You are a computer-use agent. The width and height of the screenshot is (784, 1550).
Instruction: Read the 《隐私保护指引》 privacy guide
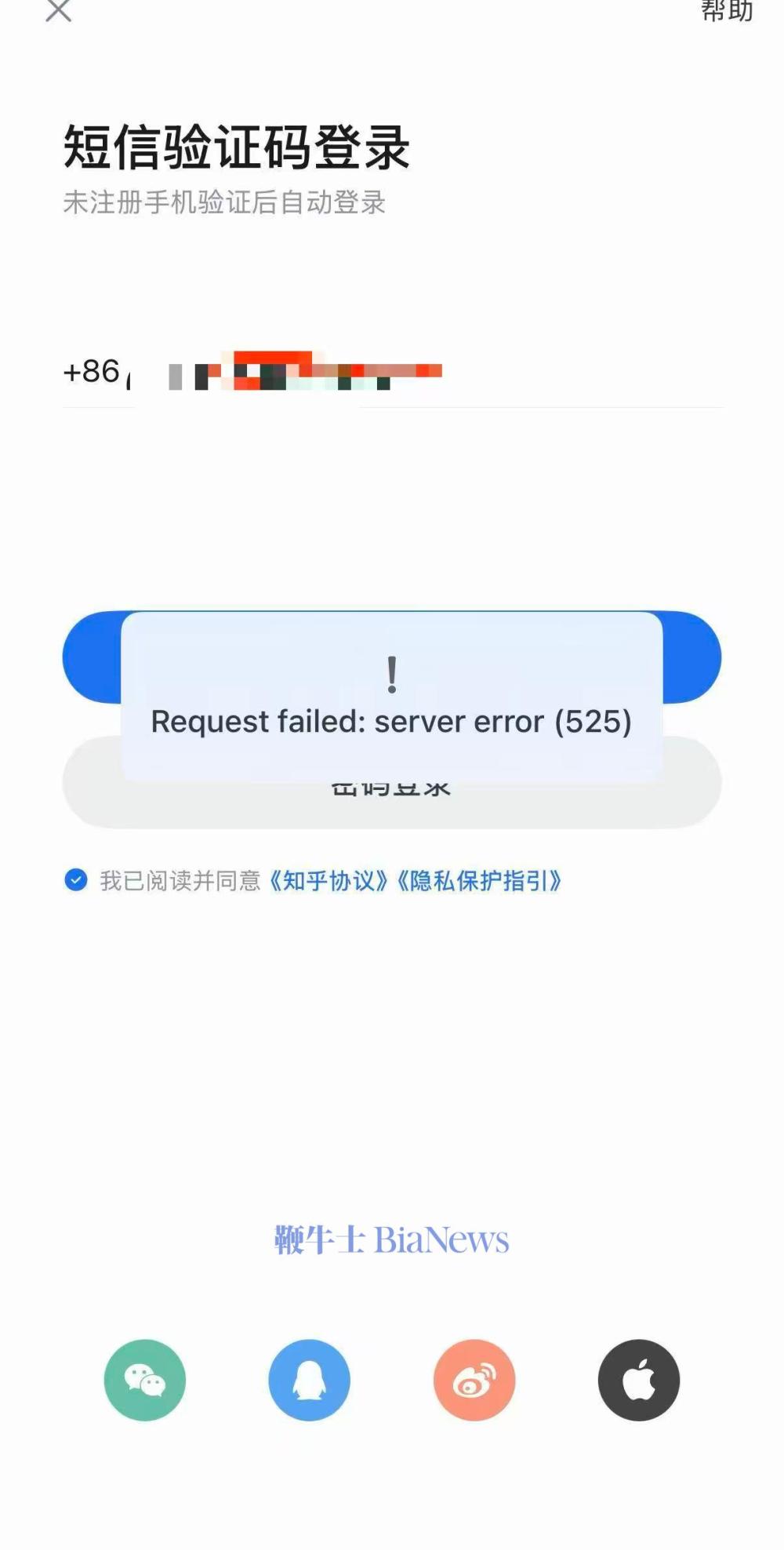pos(479,881)
